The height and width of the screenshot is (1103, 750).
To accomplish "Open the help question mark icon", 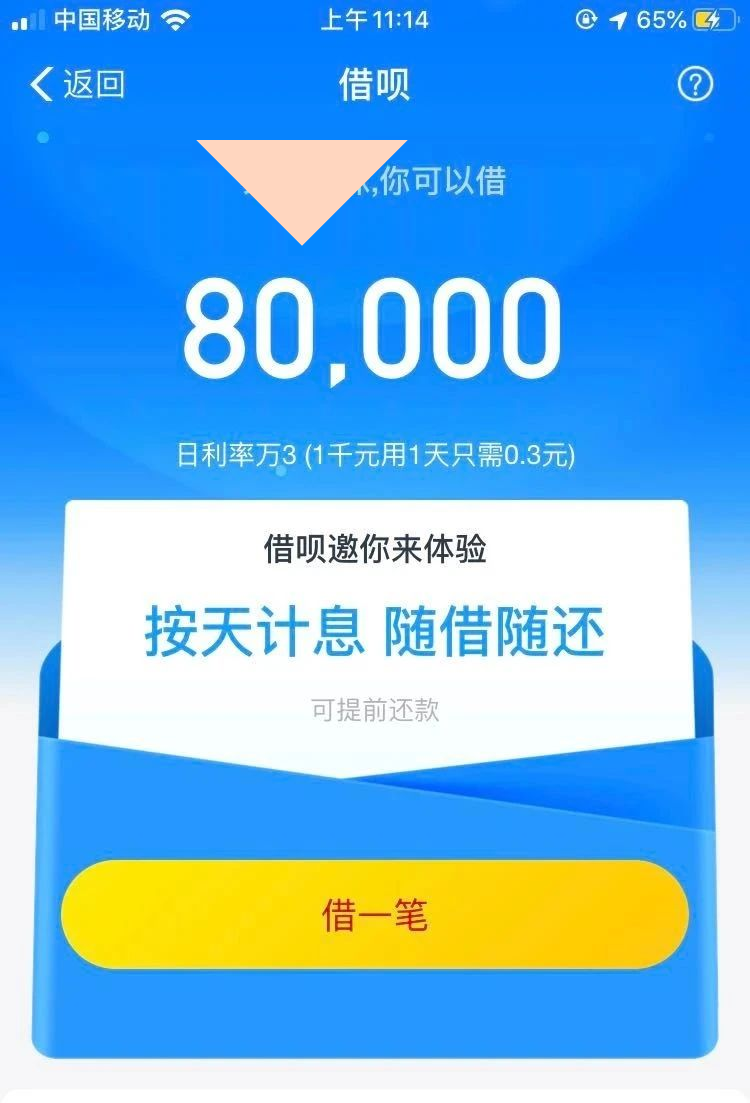I will [695, 85].
